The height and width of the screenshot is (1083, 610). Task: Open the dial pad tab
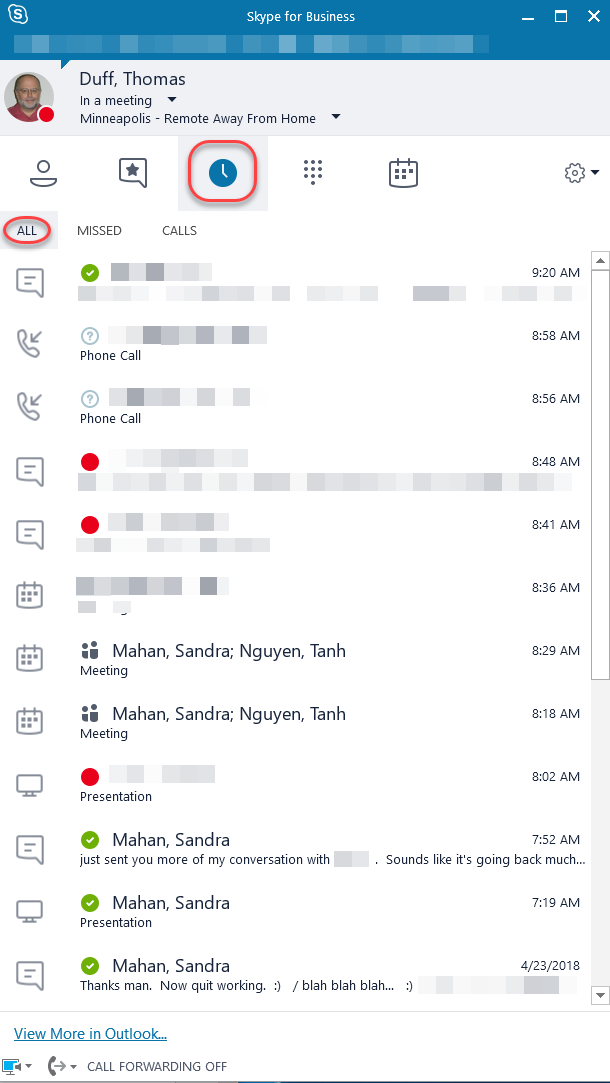click(x=313, y=173)
